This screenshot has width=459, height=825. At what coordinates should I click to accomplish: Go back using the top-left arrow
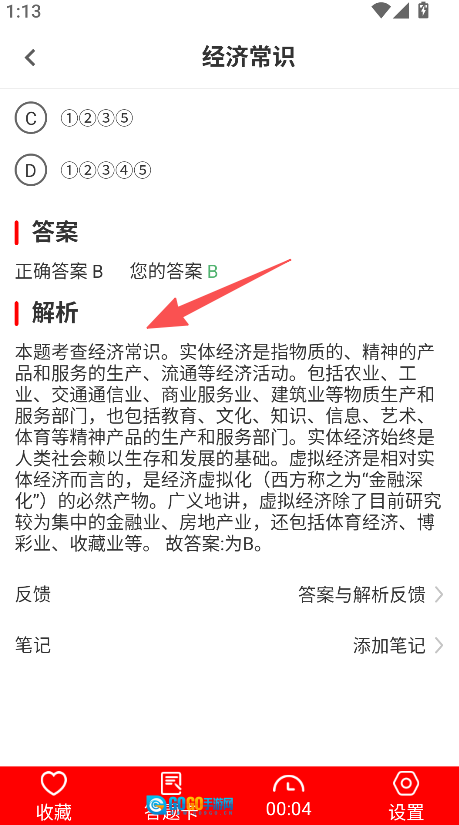(x=30, y=57)
